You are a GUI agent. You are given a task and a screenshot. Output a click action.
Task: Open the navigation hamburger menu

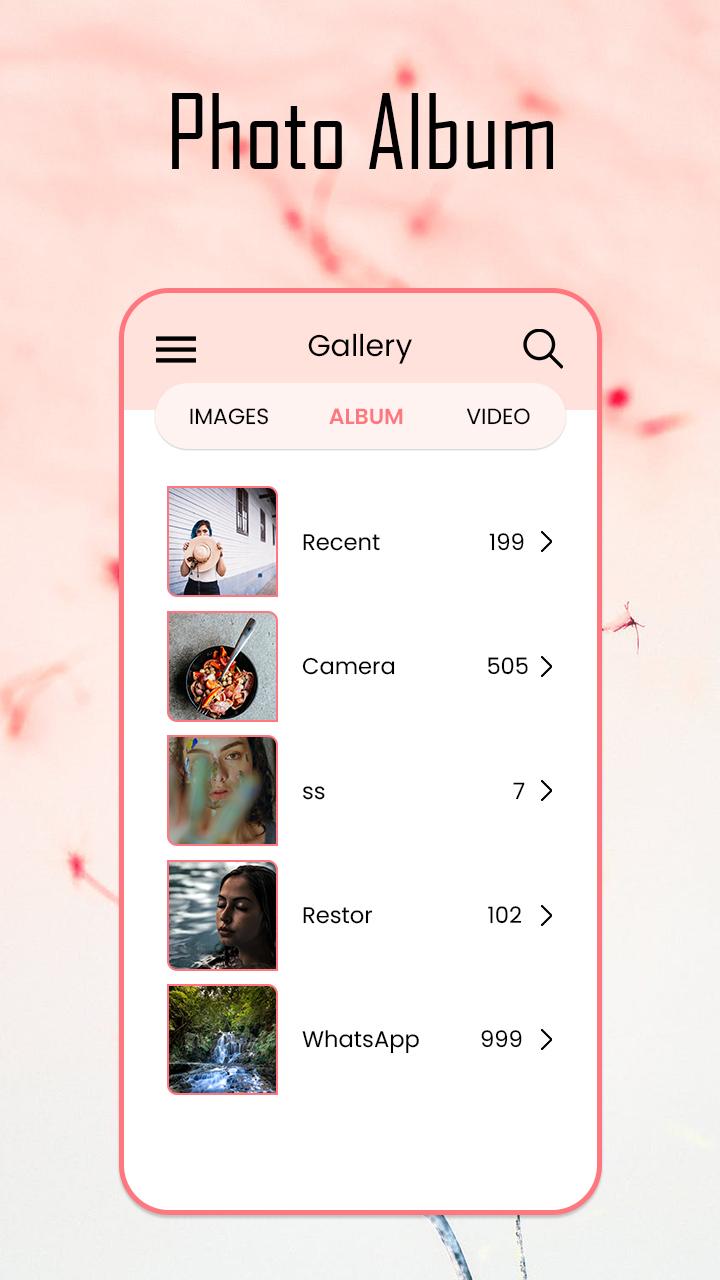(x=176, y=348)
